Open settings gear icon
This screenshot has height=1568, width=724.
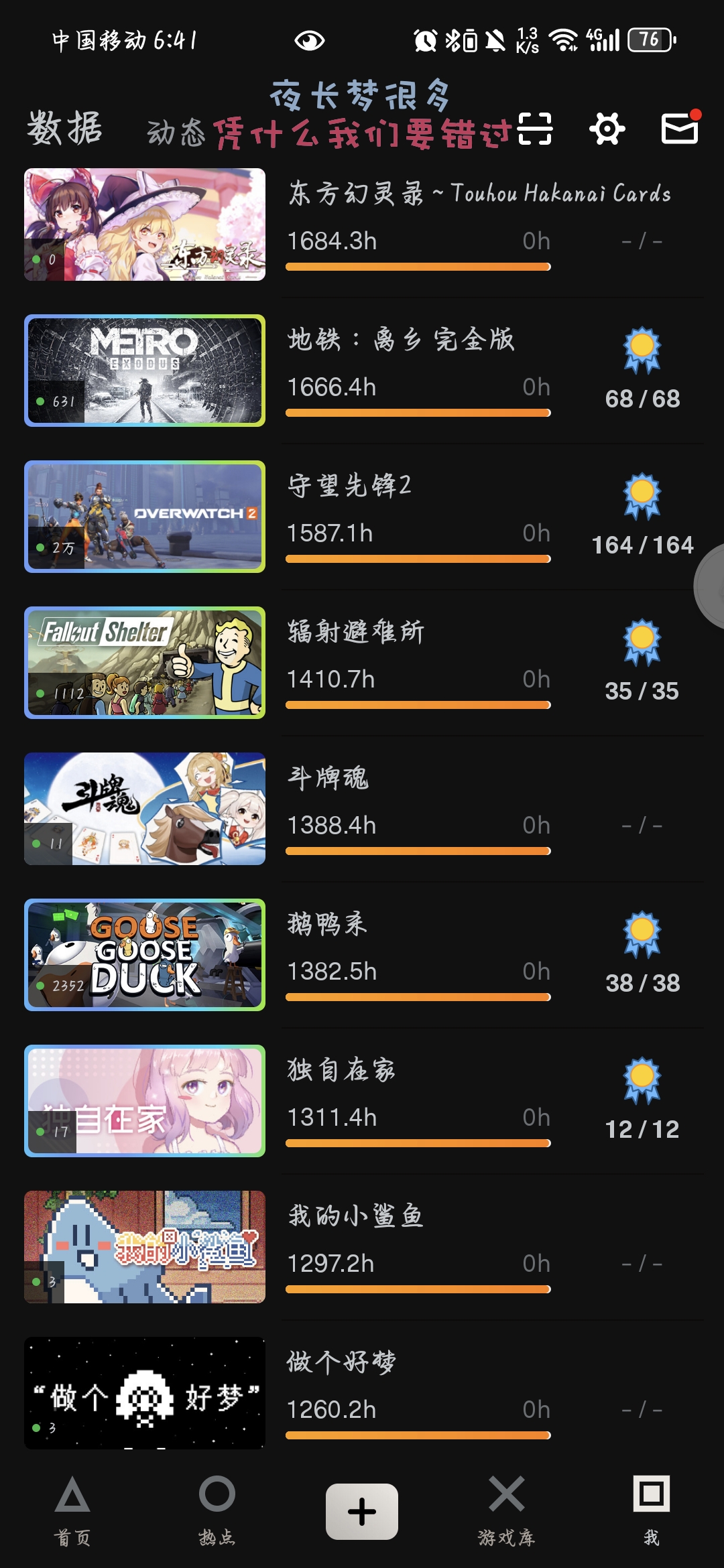click(x=607, y=129)
